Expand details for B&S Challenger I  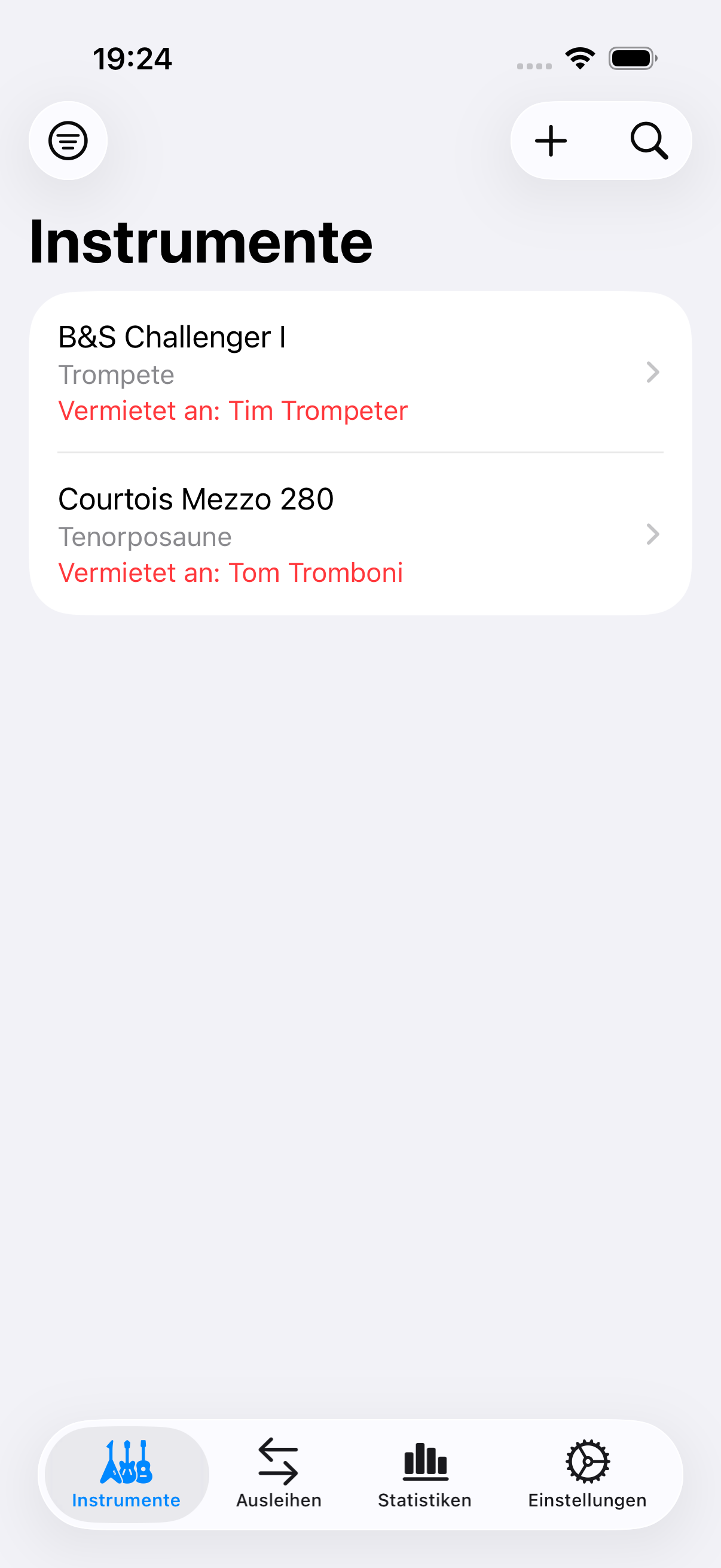tap(653, 373)
